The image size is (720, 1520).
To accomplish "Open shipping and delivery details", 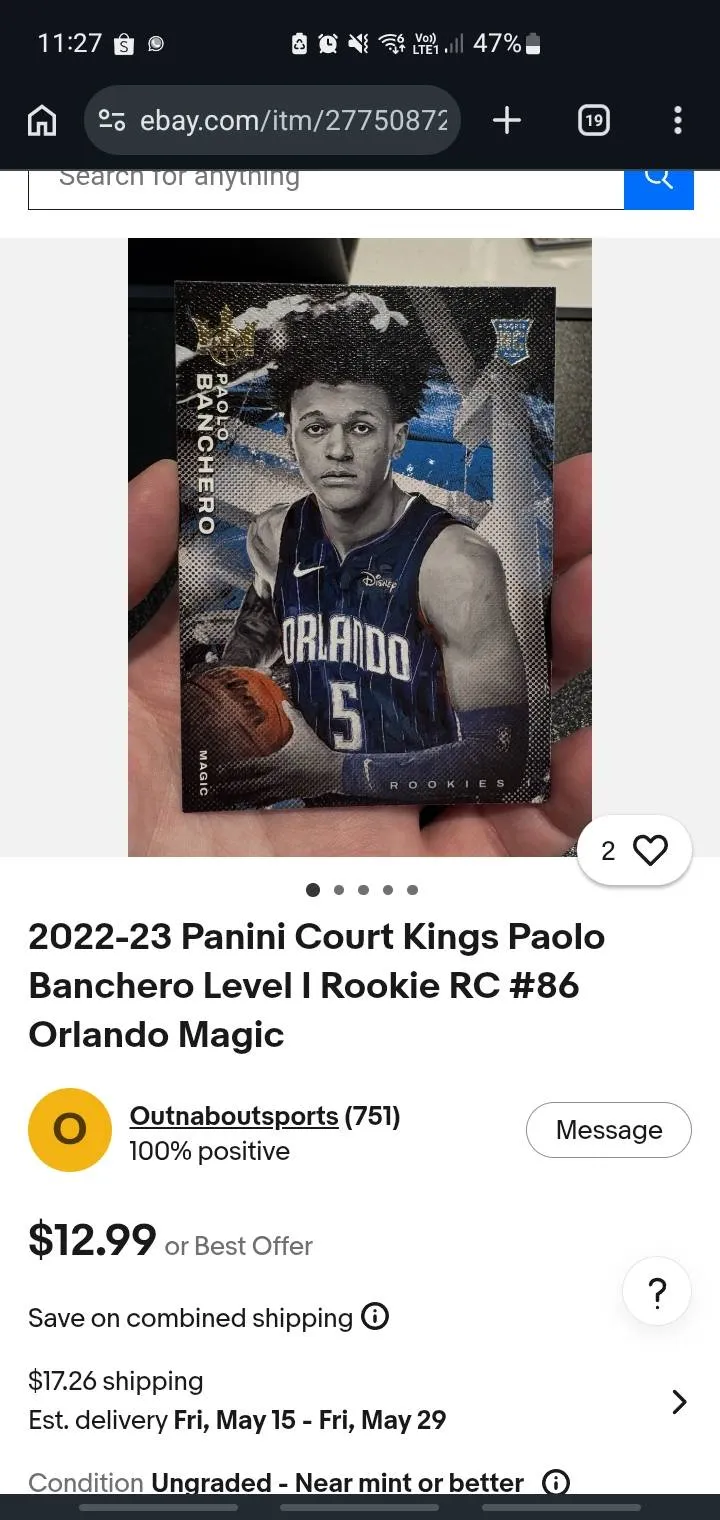I will coord(679,1401).
